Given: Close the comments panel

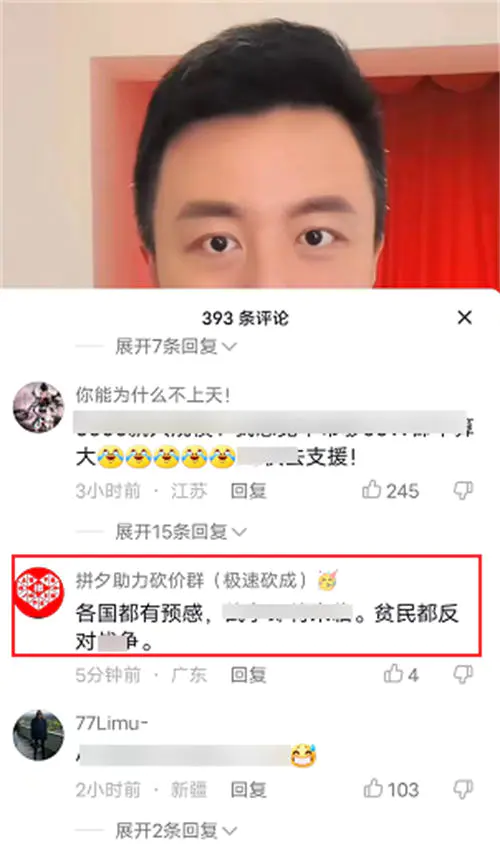Looking at the screenshot, I should pyautogui.click(x=464, y=318).
